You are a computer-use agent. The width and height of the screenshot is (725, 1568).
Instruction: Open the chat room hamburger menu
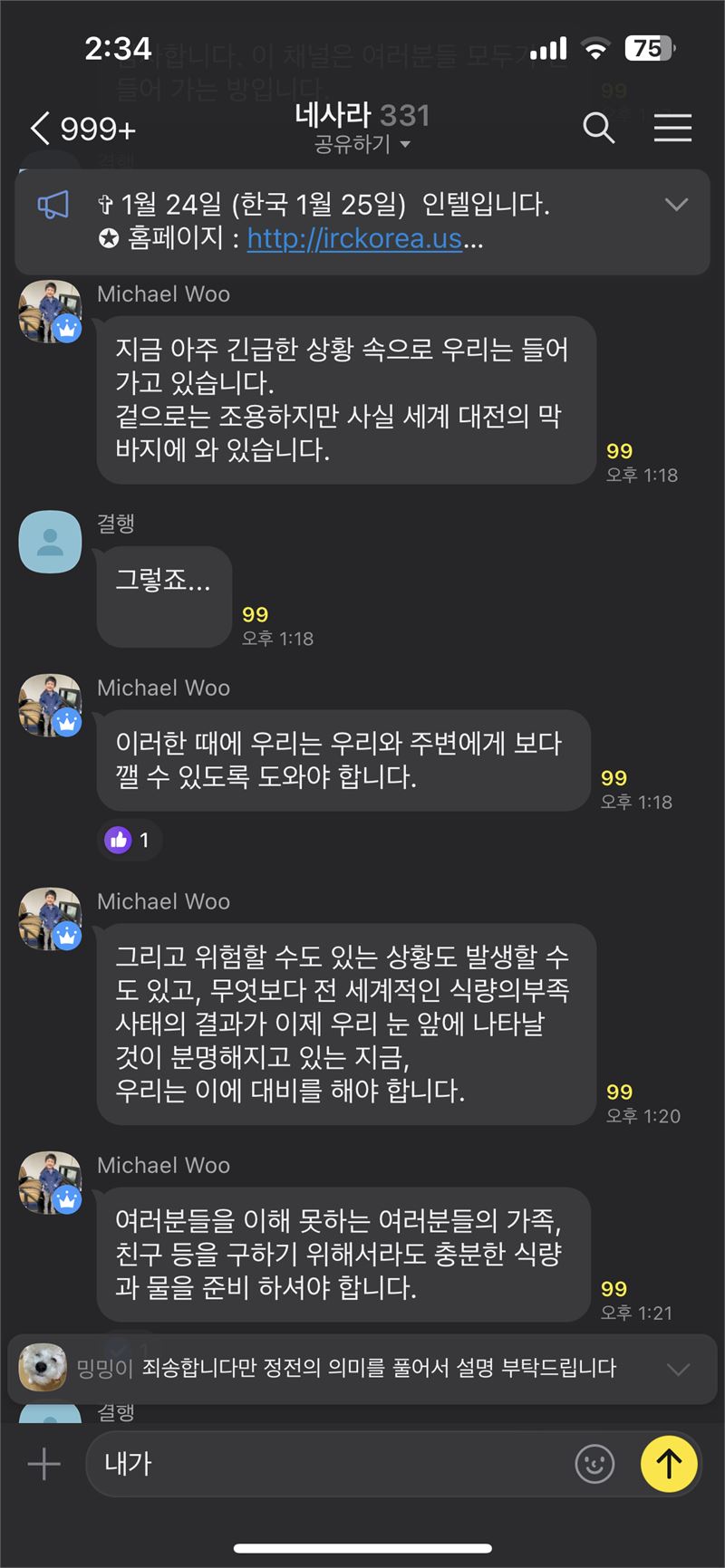pos(672,128)
